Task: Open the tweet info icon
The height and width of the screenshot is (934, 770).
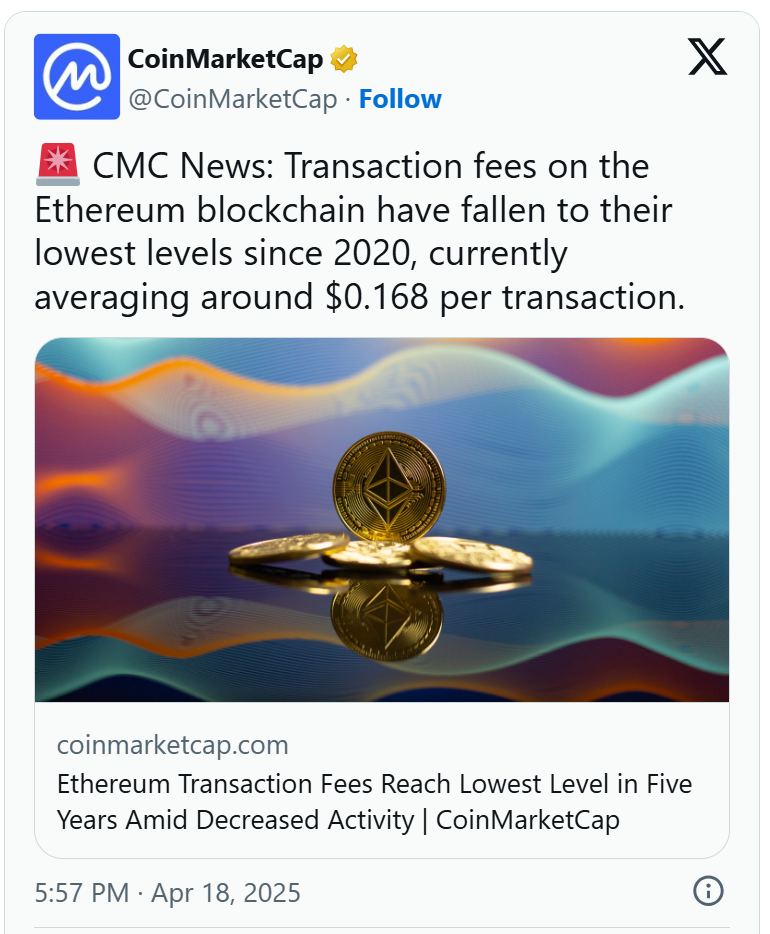Action: 708,891
